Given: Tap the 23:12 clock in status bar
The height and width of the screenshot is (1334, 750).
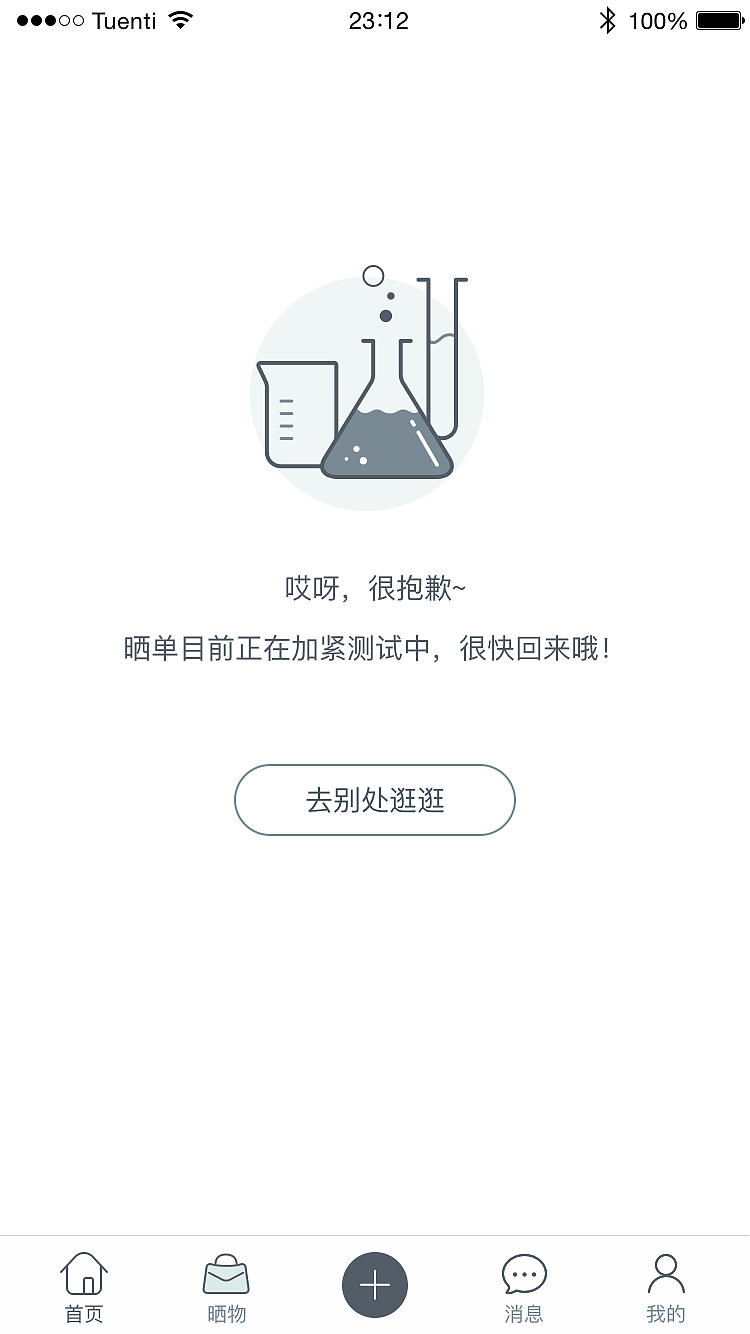Looking at the screenshot, I should click(375, 18).
